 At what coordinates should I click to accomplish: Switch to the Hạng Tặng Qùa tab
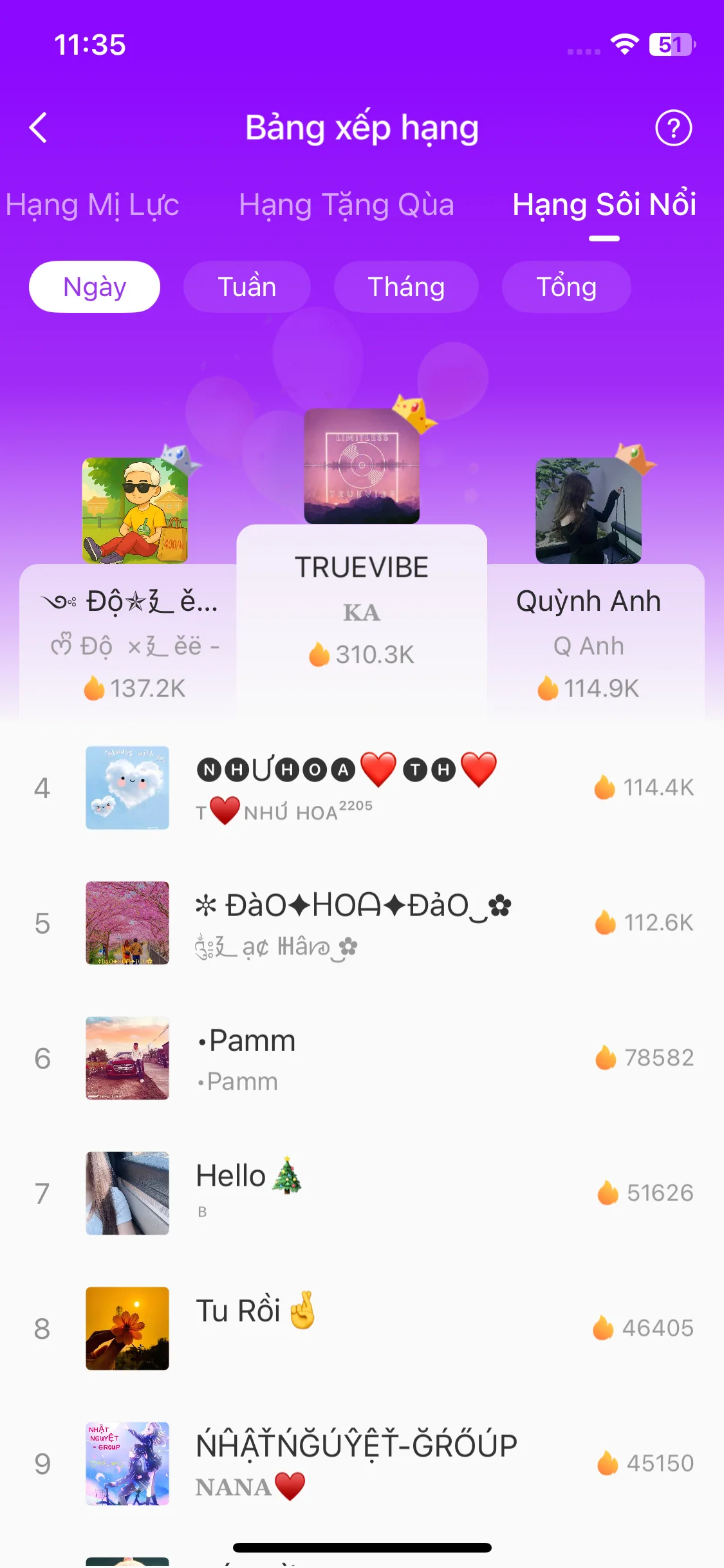point(346,205)
